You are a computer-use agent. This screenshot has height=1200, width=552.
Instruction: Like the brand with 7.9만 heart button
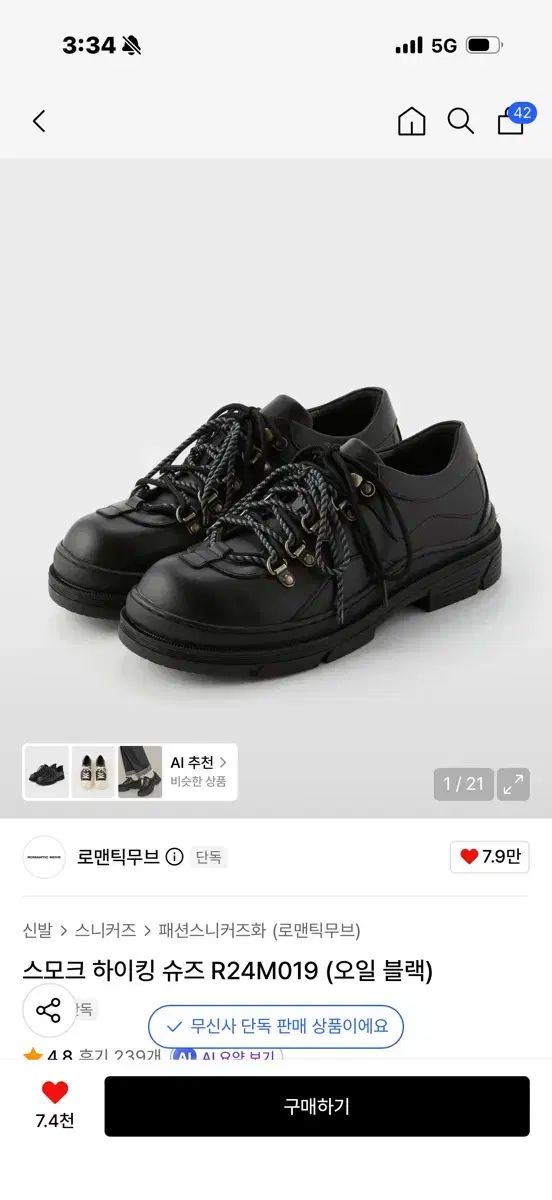click(490, 857)
